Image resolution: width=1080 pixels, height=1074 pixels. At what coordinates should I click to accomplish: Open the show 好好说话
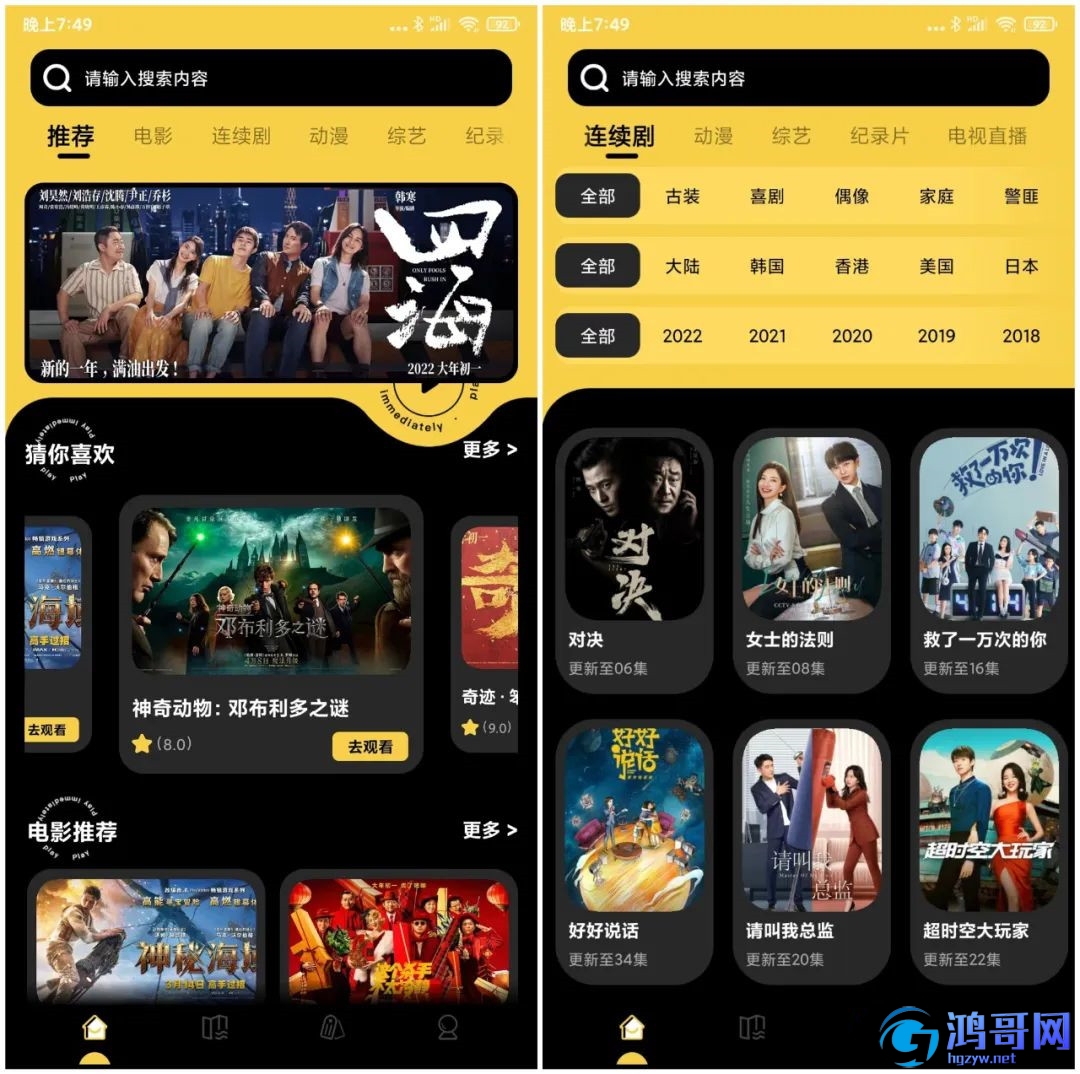pyautogui.click(x=634, y=850)
